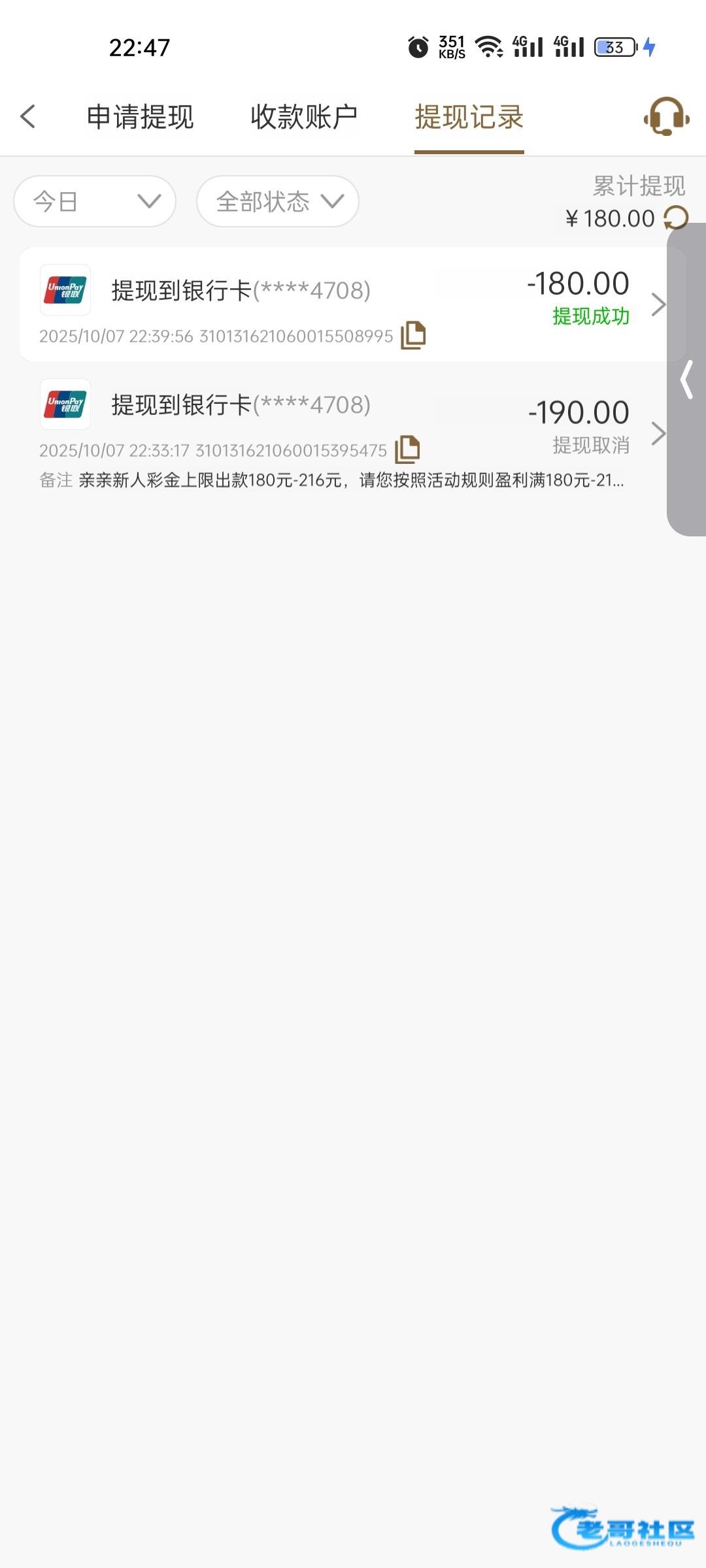Expand the gray side panel handle
The width and height of the screenshot is (706, 1568).
click(x=686, y=380)
